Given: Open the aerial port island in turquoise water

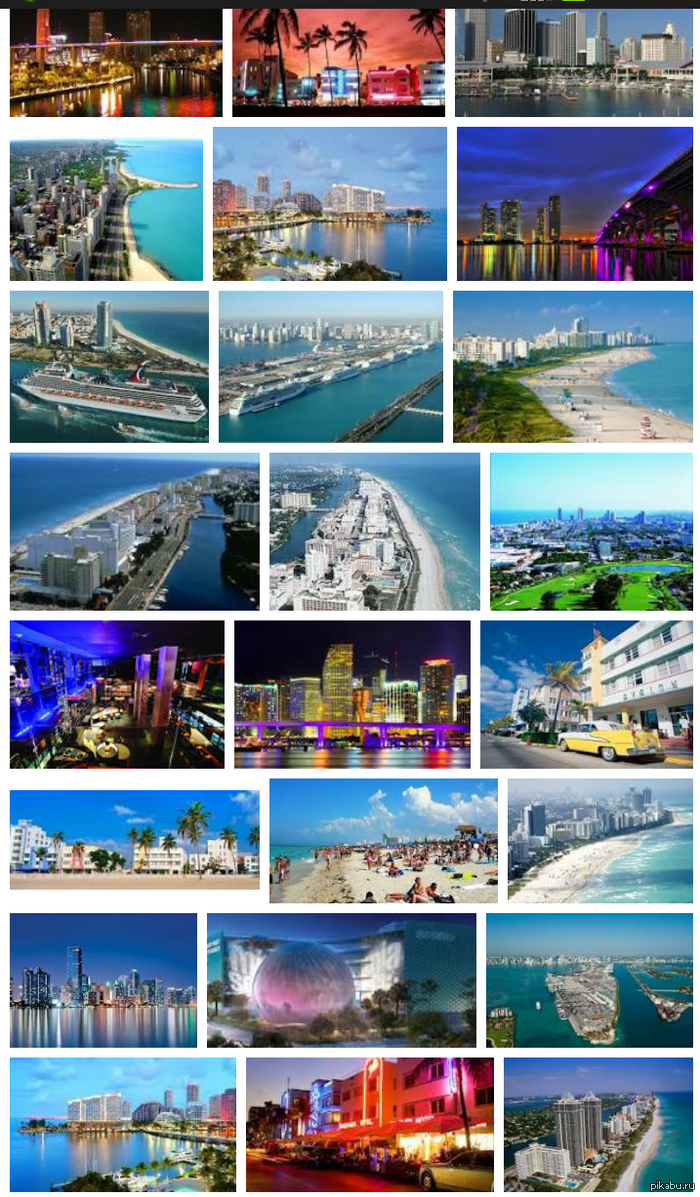Looking at the screenshot, I should [589, 980].
